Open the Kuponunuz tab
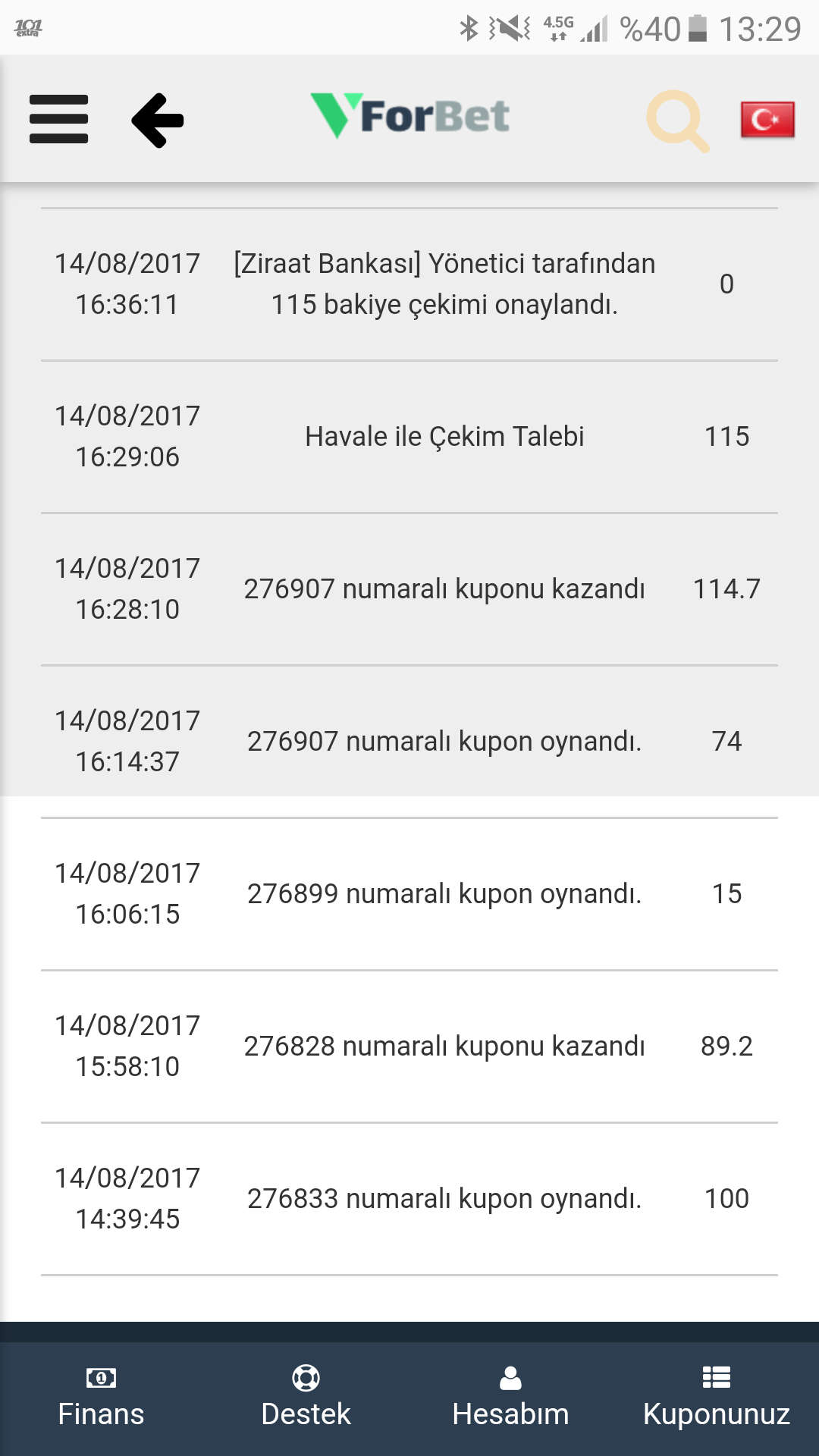Viewport: 819px width, 1456px height. [x=717, y=1399]
